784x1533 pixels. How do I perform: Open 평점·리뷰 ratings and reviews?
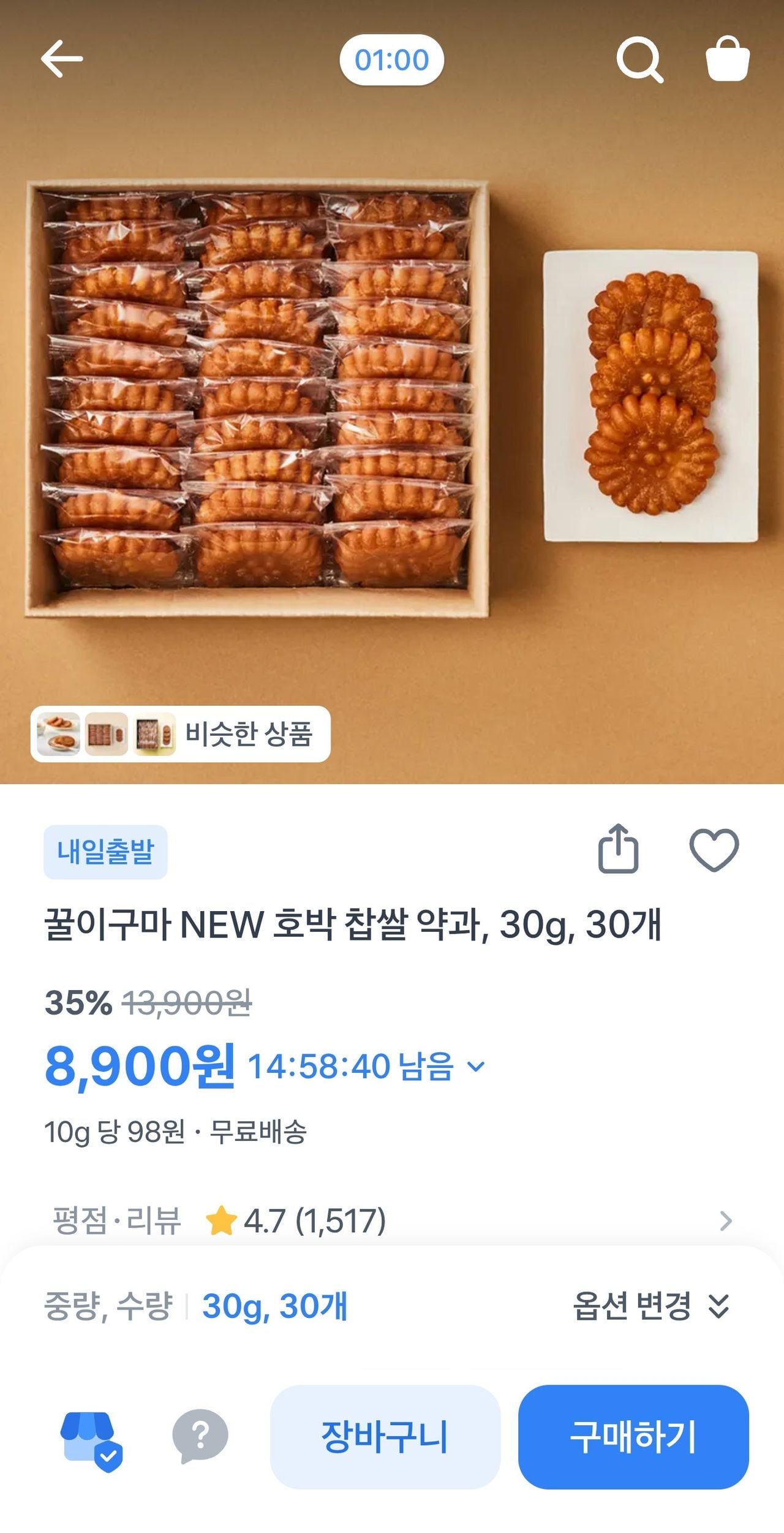[x=392, y=1221]
